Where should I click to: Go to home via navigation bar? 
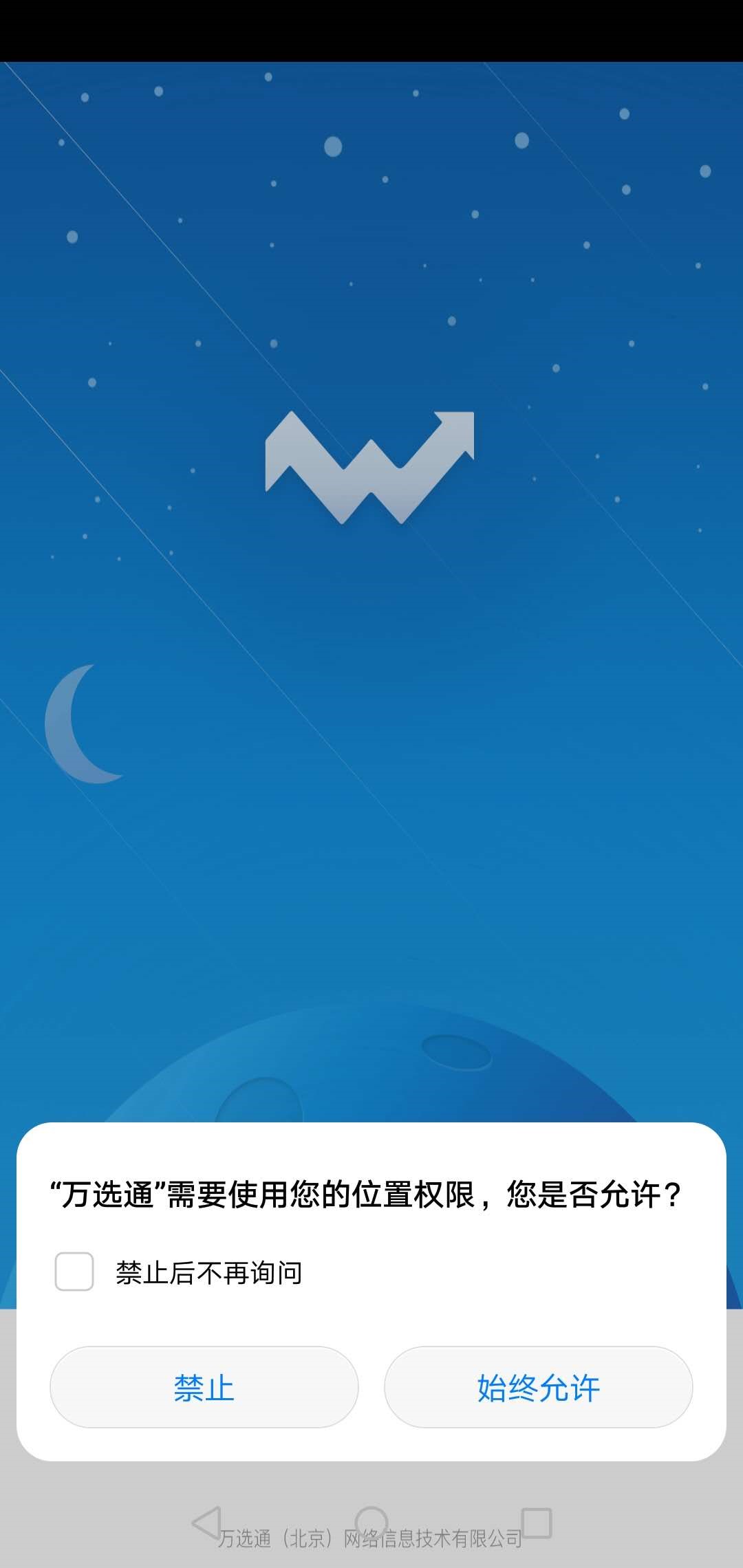[x=371, y=1522]
